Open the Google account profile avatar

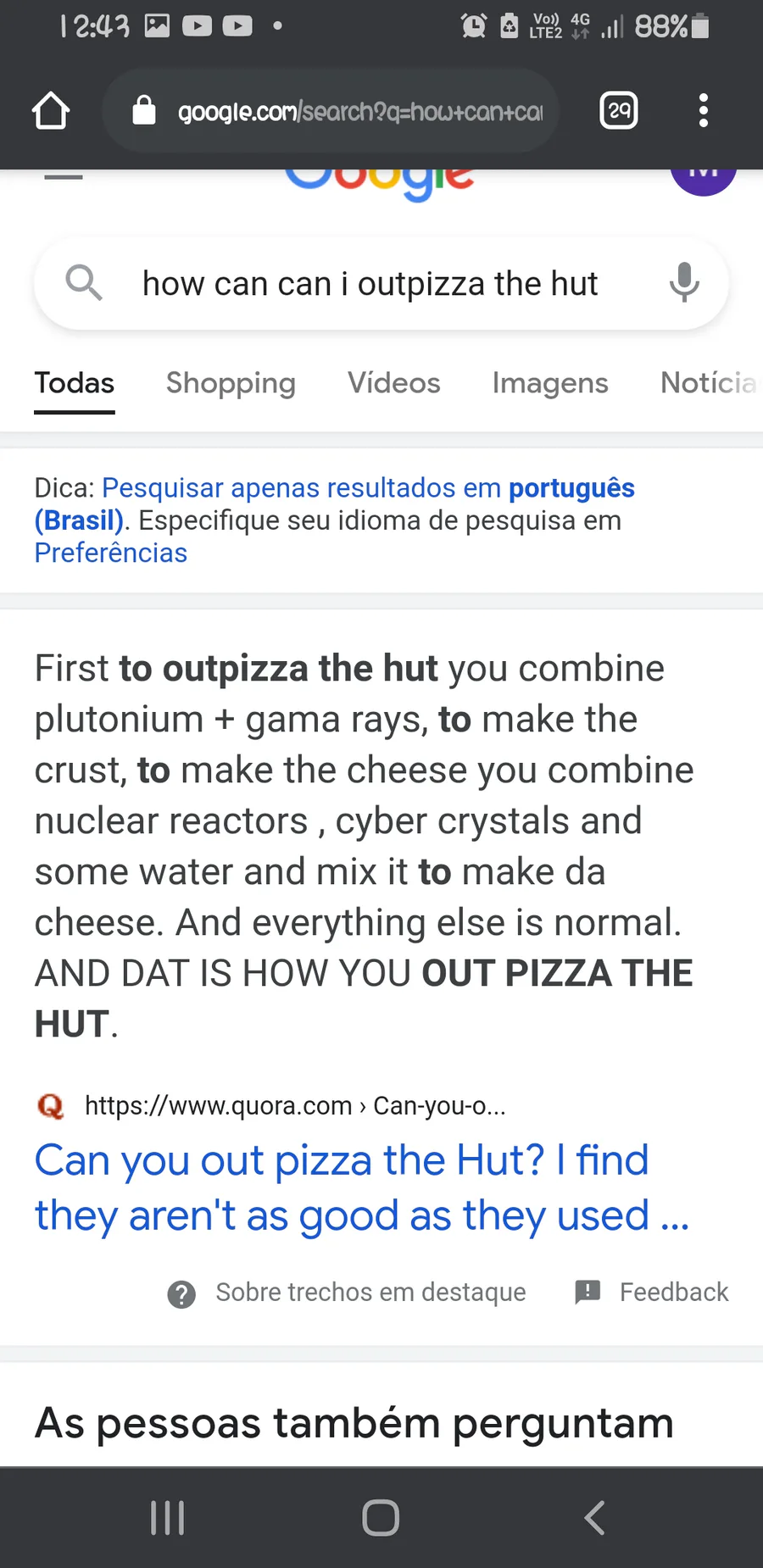point(703,177)
